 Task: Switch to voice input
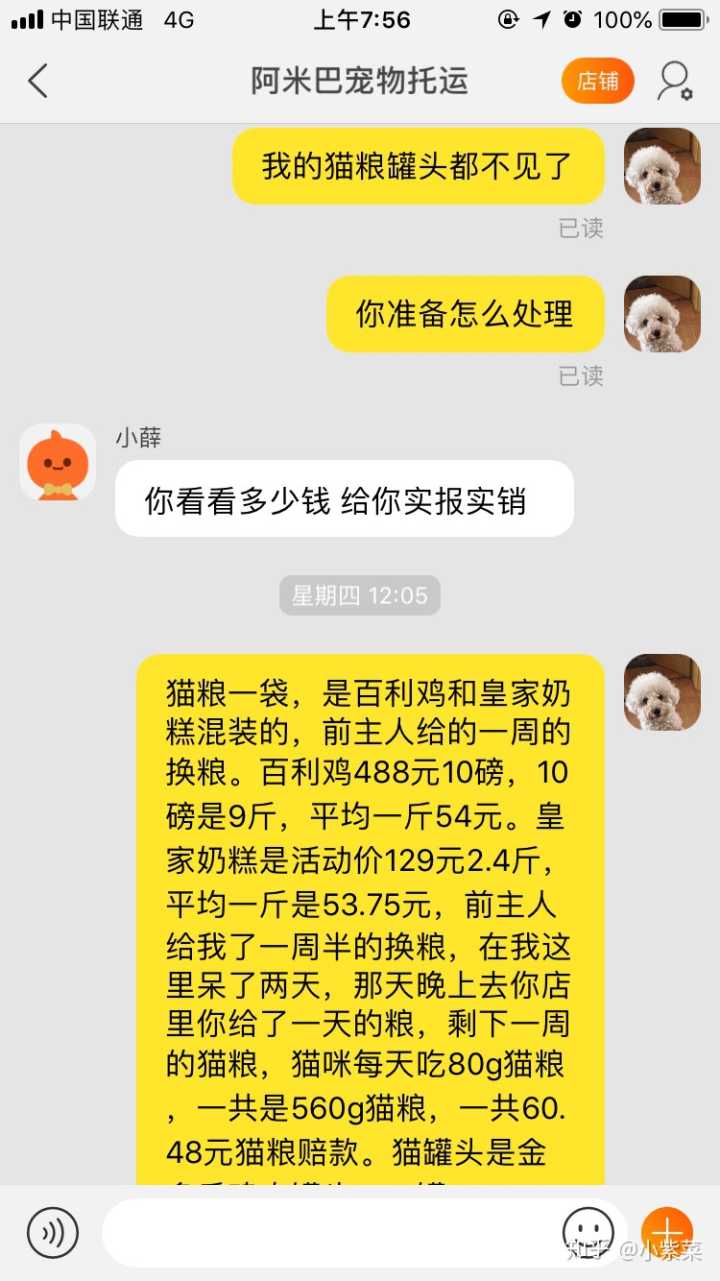tap(52, 1232)
